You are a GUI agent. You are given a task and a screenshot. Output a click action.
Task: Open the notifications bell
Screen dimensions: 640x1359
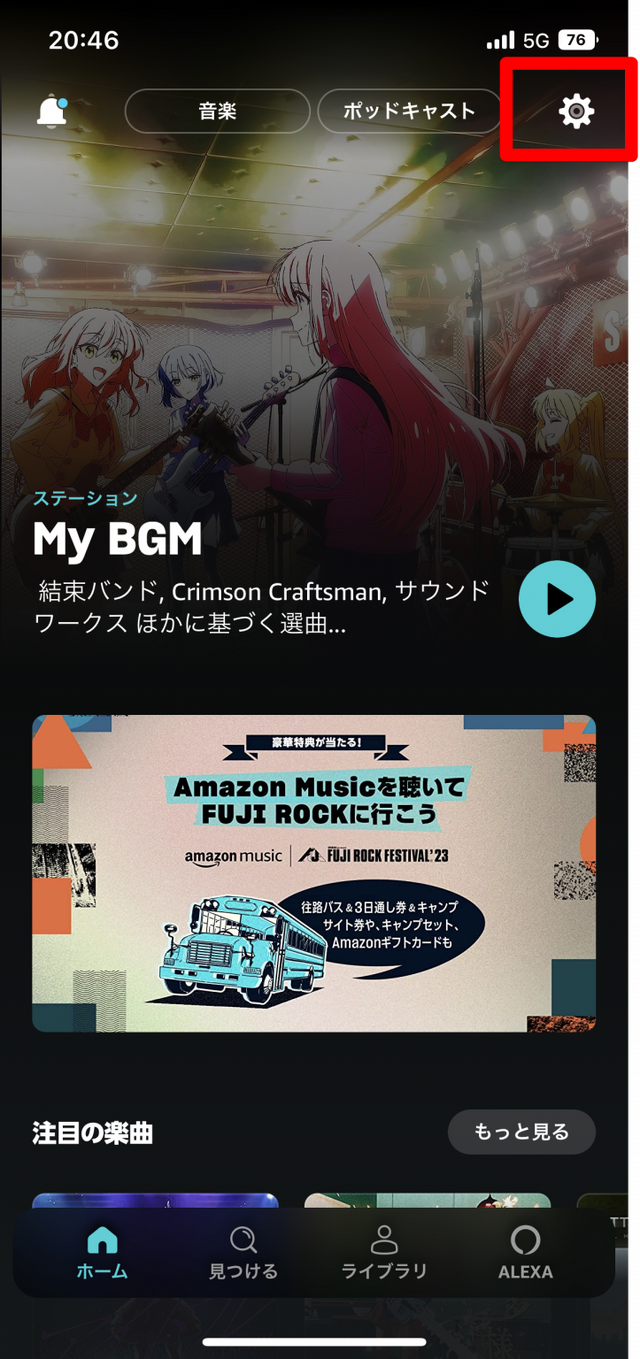click(52, 111)
